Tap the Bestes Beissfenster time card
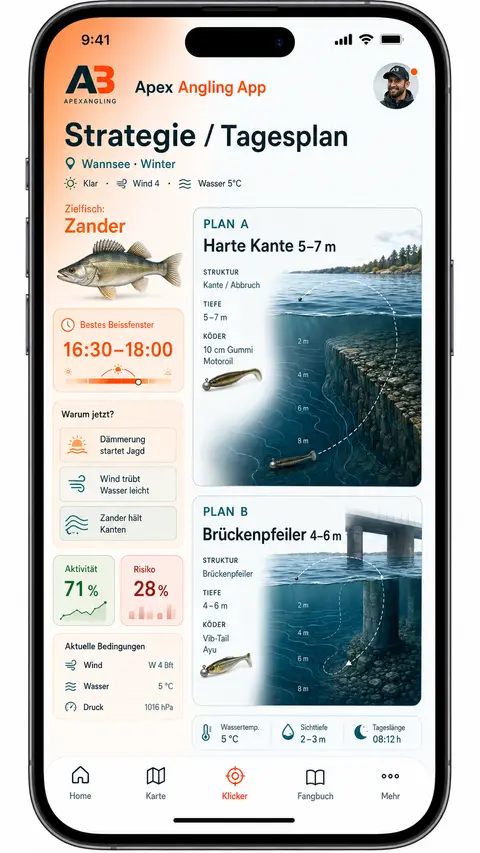 pos(118,350)
